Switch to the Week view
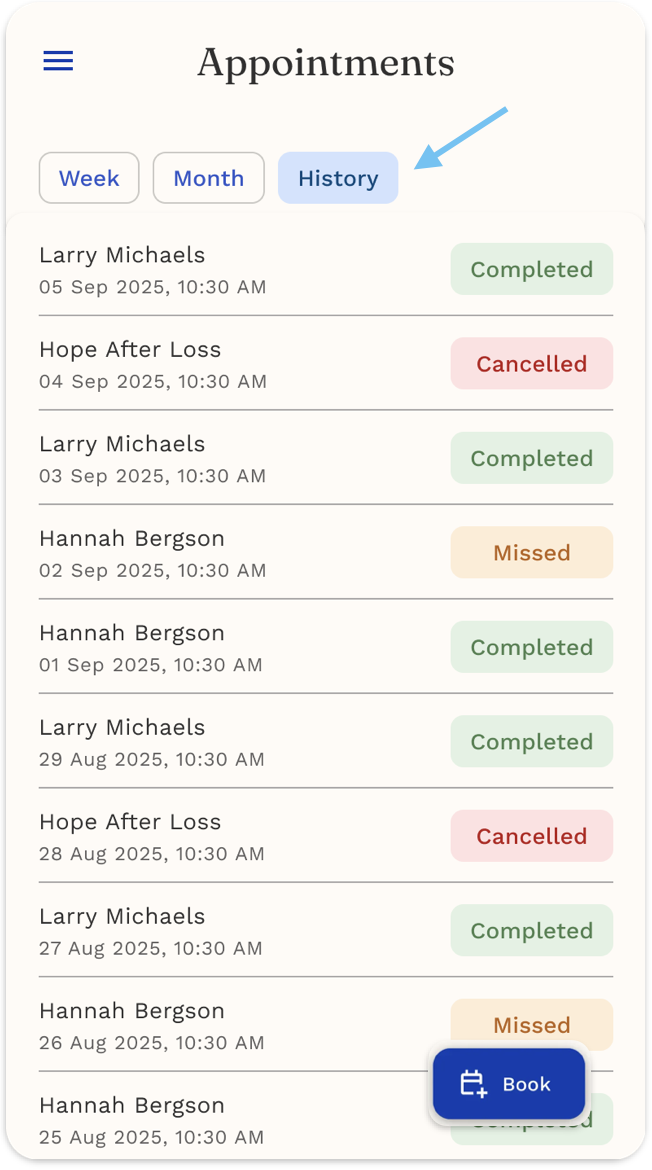The width and height of the screenshot is (652, 1170). pos(89,178)
